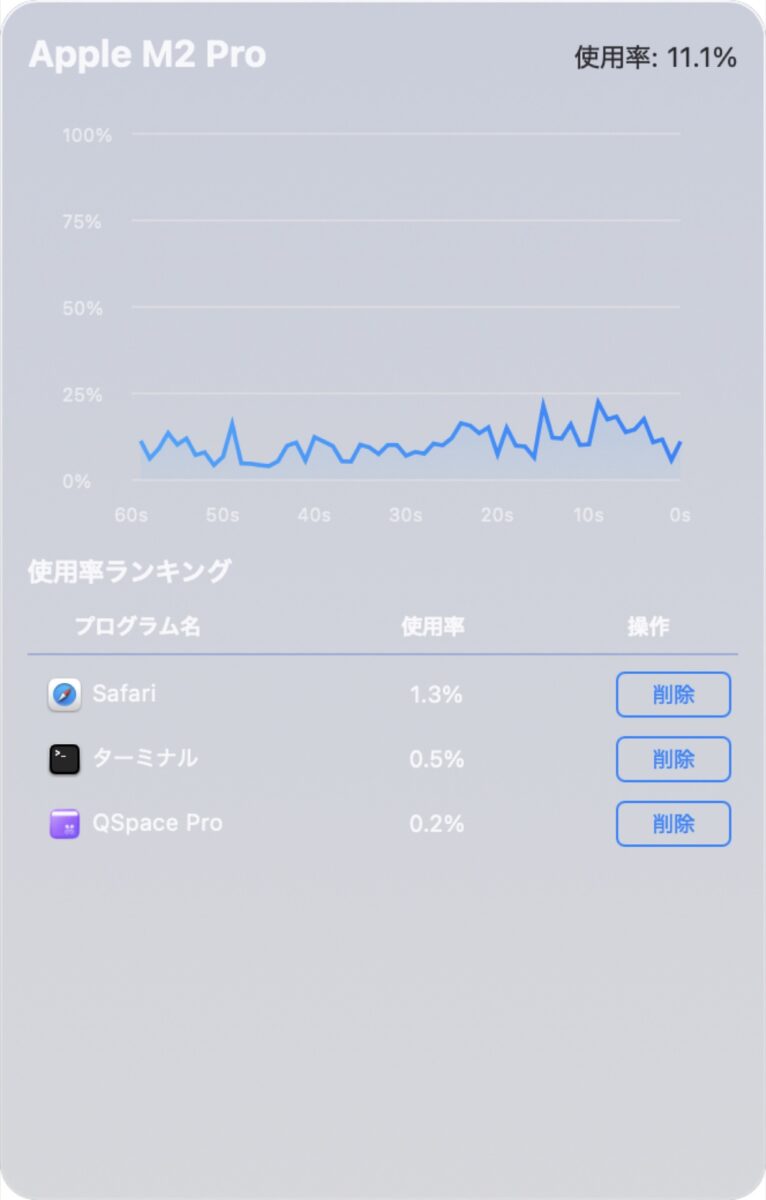Remove ターミナル using its 削除 button
766x1200 pixels.
click(x=673, y=759)
